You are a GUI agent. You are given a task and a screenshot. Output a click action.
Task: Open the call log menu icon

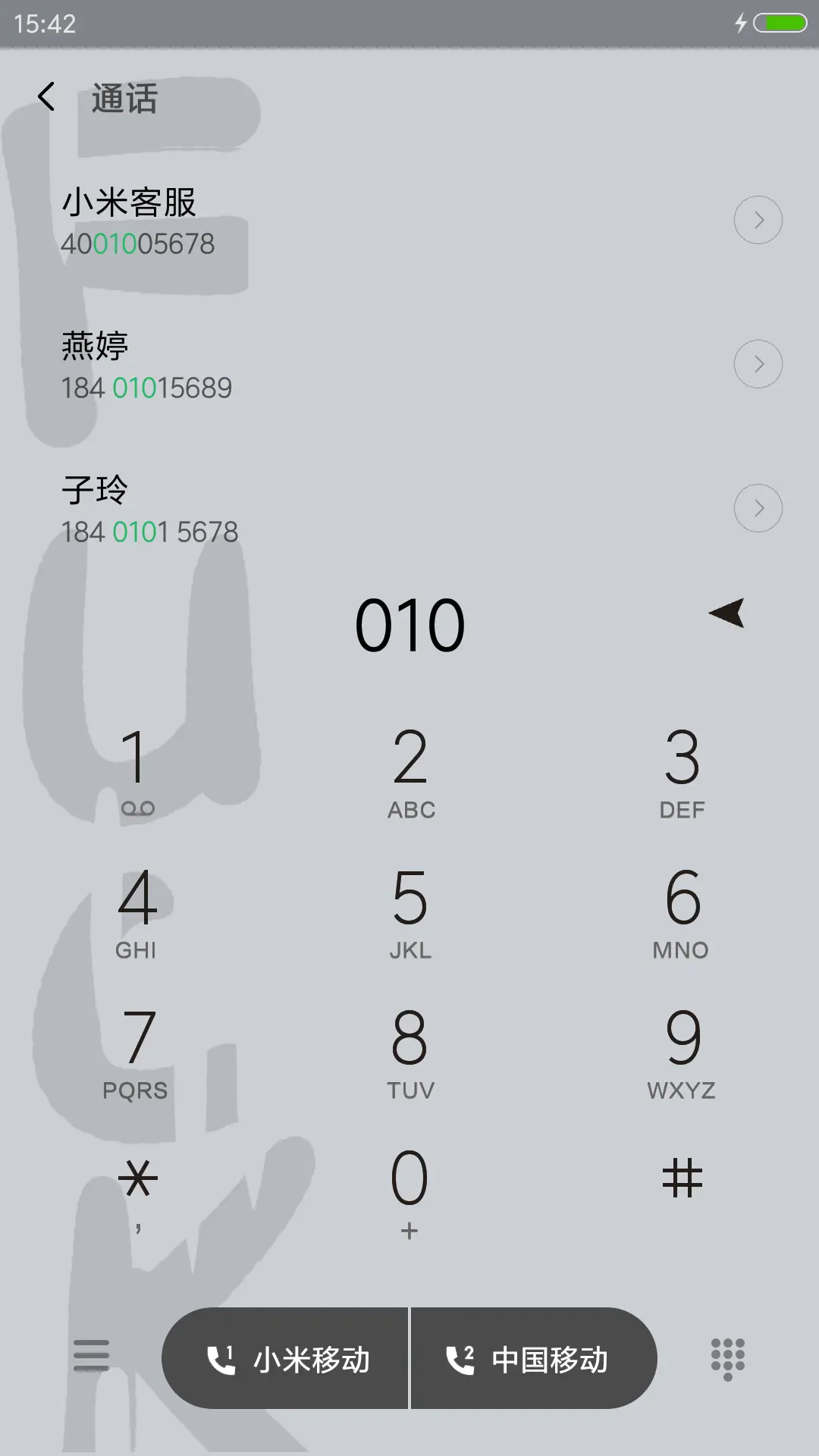[91, 1357]
